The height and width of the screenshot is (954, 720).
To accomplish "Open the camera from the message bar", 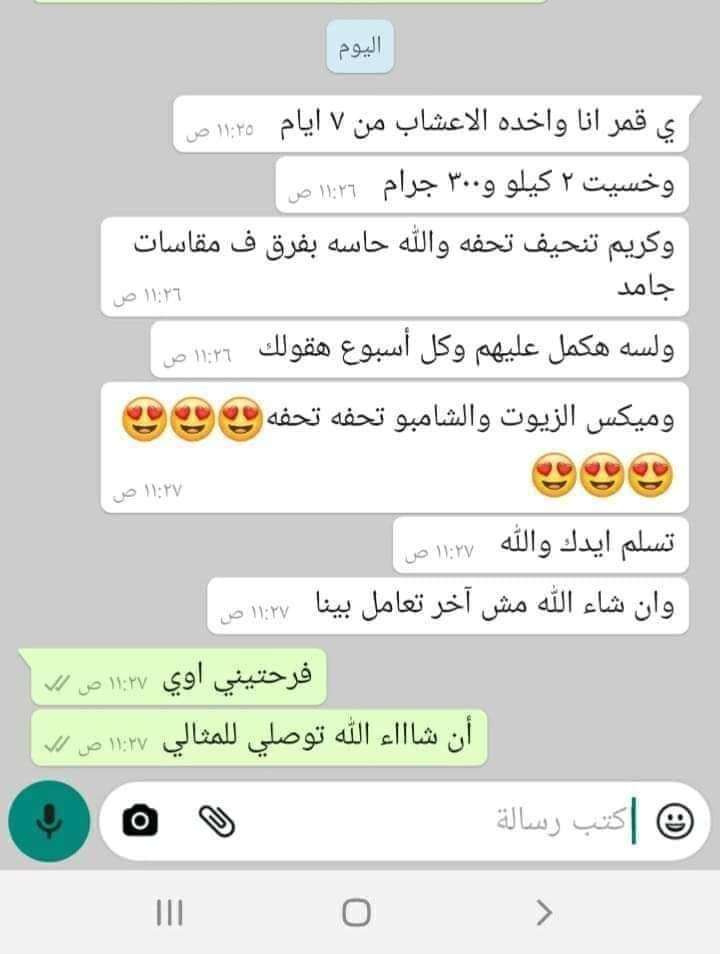I will click(140, 821).
